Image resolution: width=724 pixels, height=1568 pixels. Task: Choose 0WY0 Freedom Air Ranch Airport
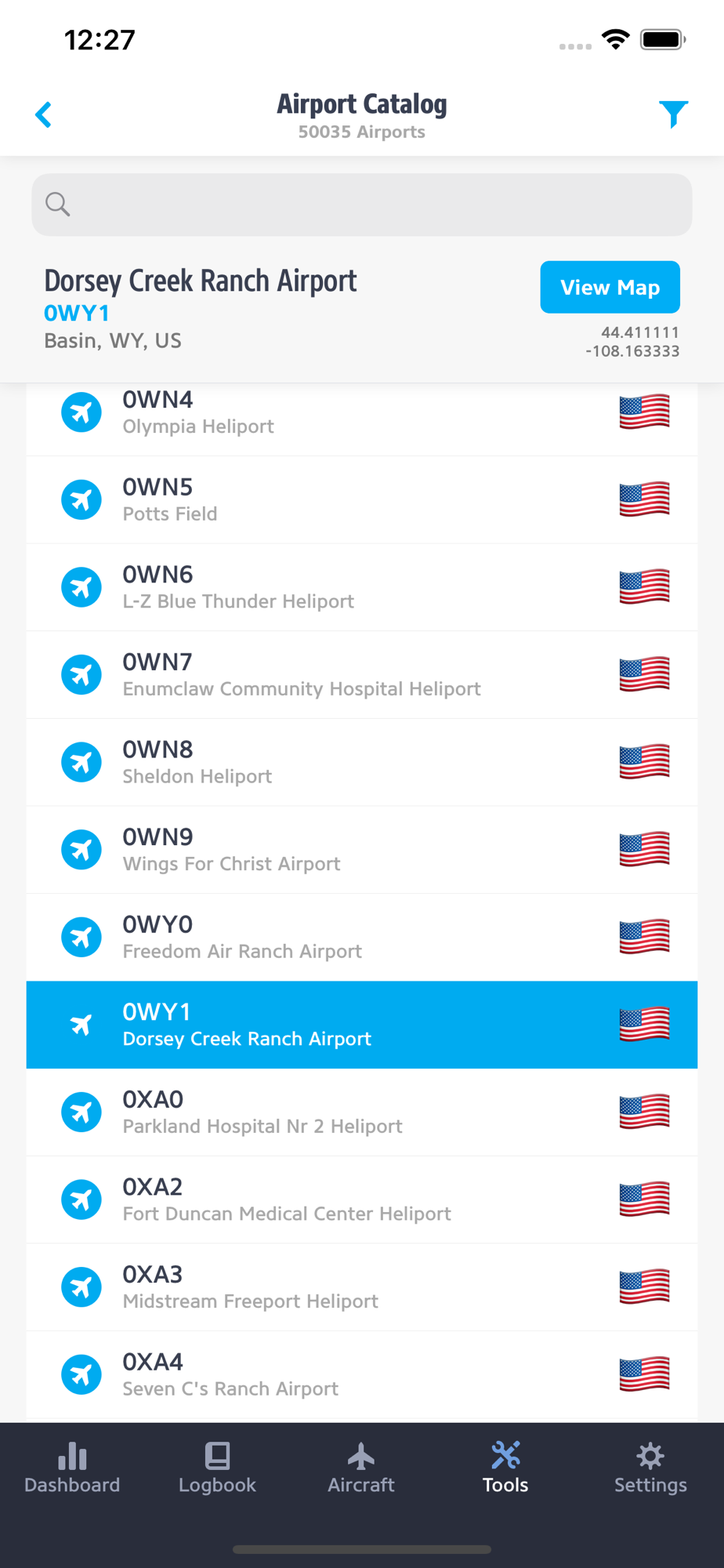click(362, 938)
